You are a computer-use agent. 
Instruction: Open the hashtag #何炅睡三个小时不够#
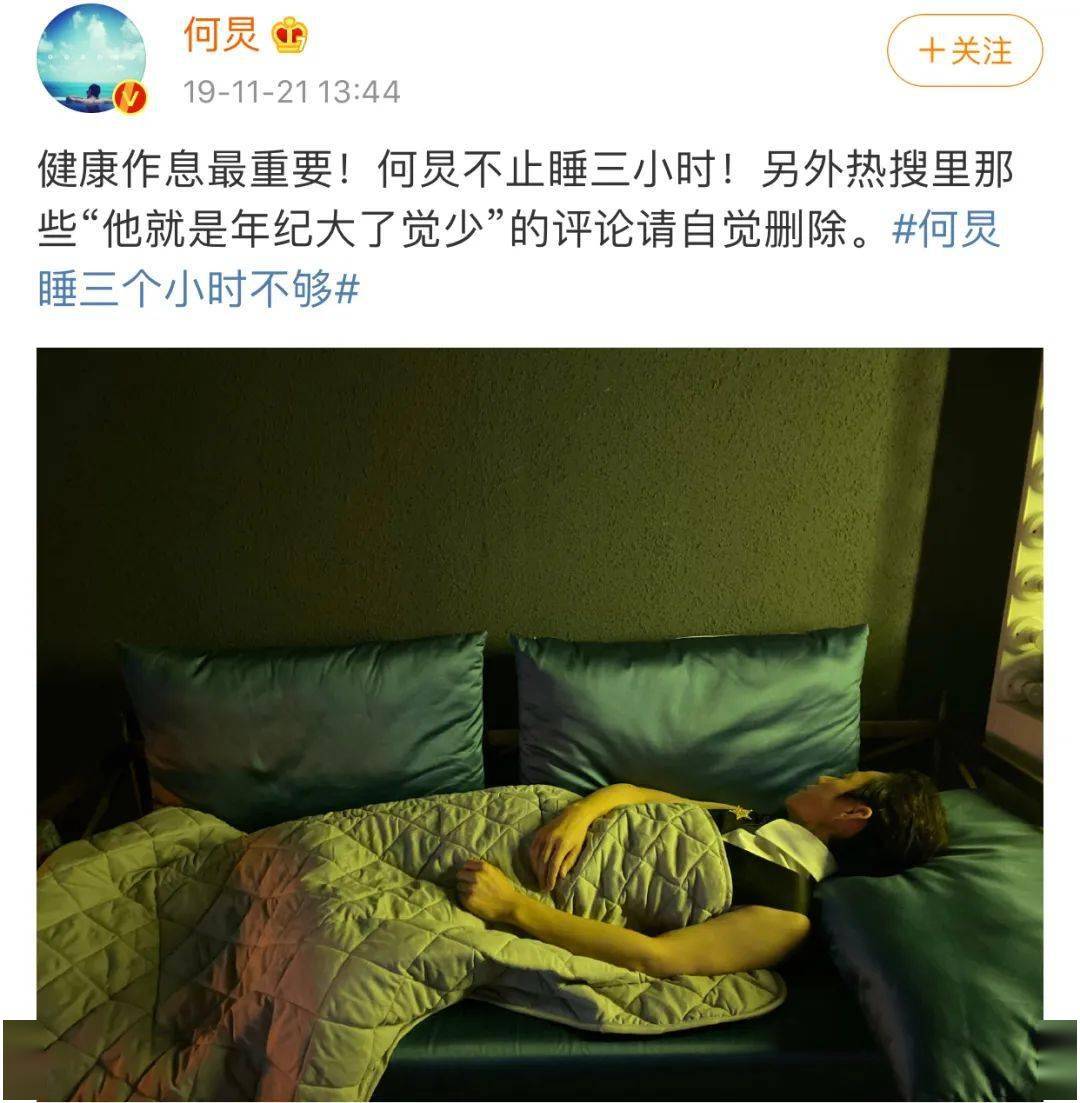(198, 290)
